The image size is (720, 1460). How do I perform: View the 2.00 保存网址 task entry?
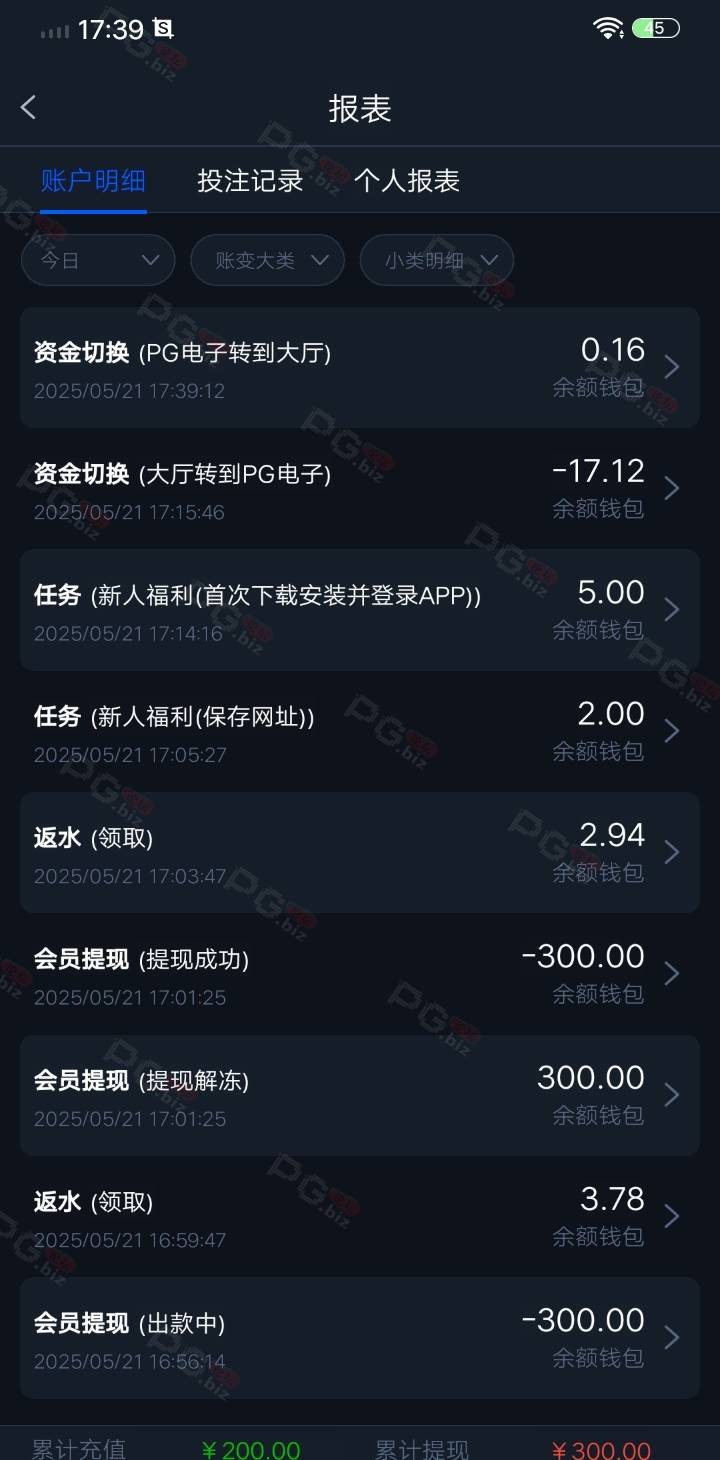[x=360, y=731]
